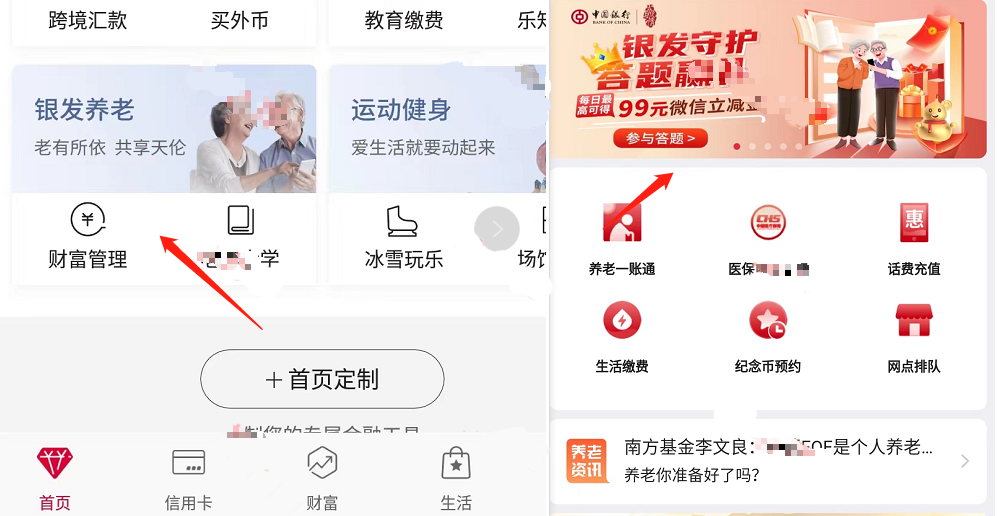Open 跨境汇款 service

click(x=88, y=20)
